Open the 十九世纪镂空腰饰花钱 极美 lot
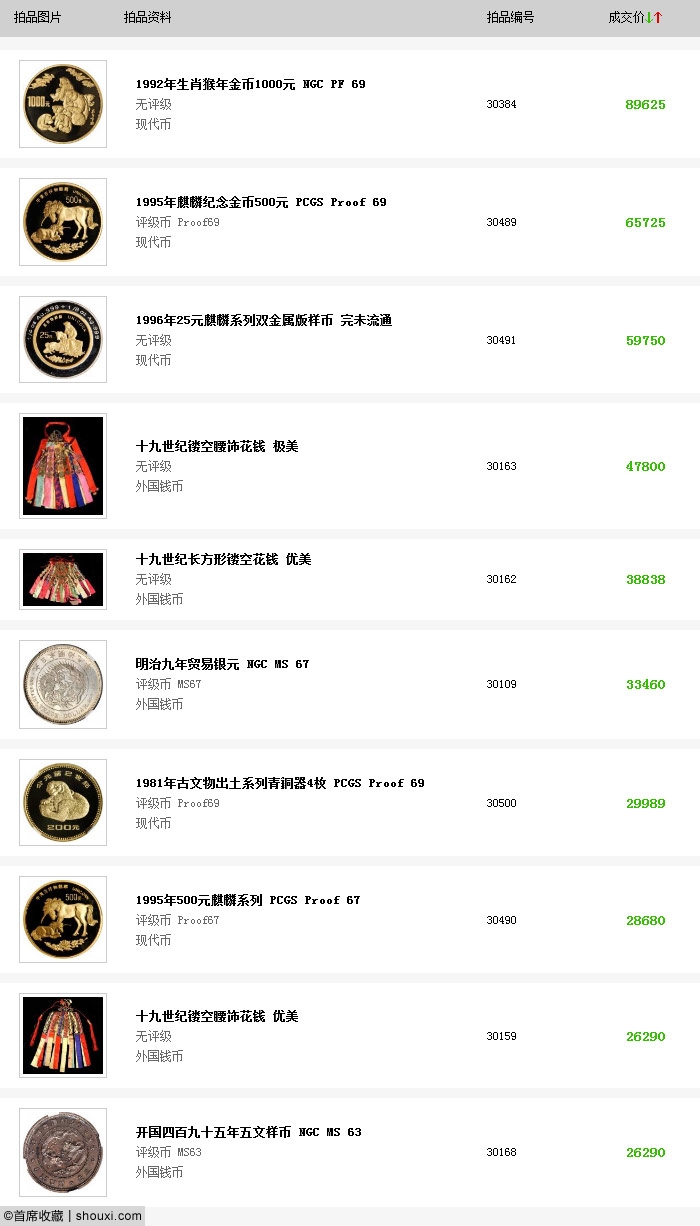Viewport: 700px width, 1226px height. 216,446
